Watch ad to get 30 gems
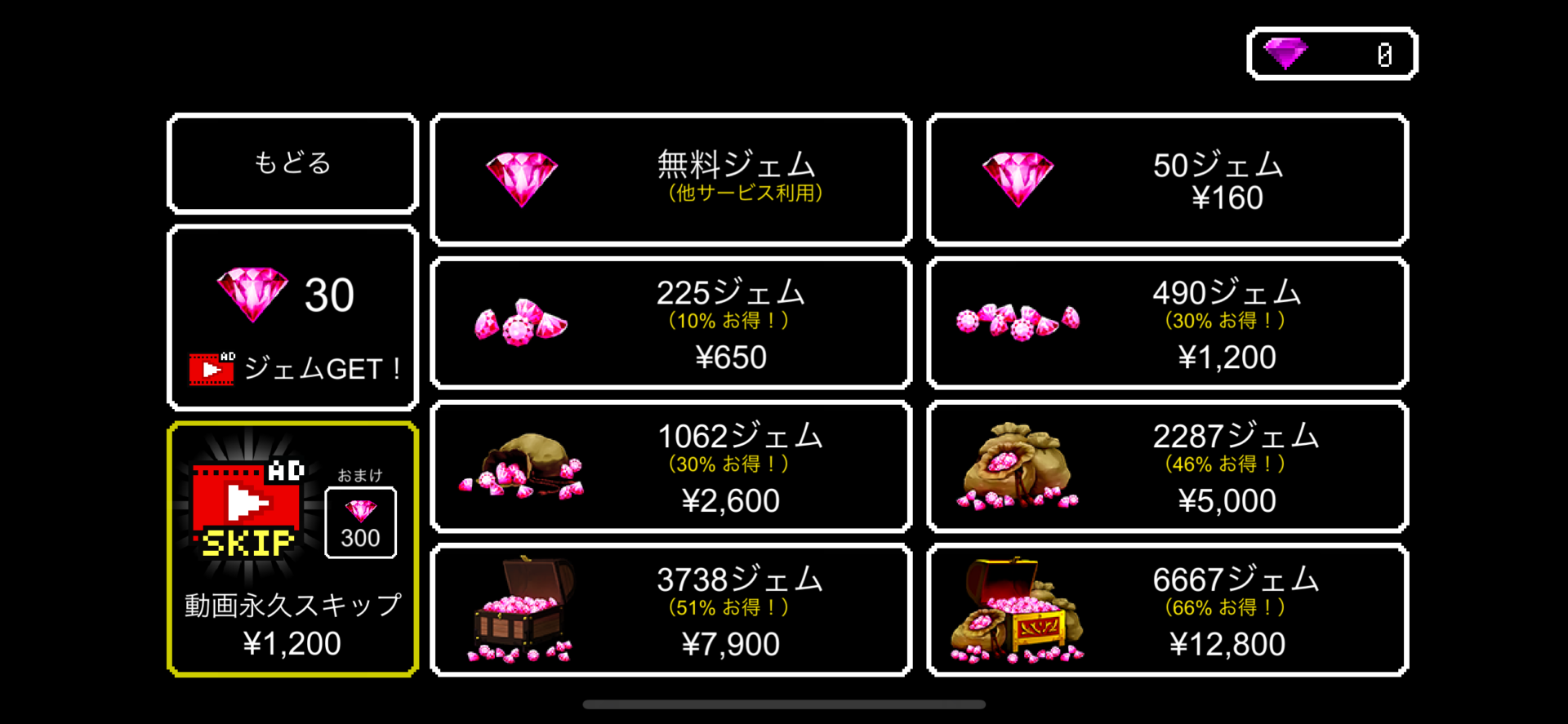Viewport: 1568px width, 724px height. click(292, 318)
